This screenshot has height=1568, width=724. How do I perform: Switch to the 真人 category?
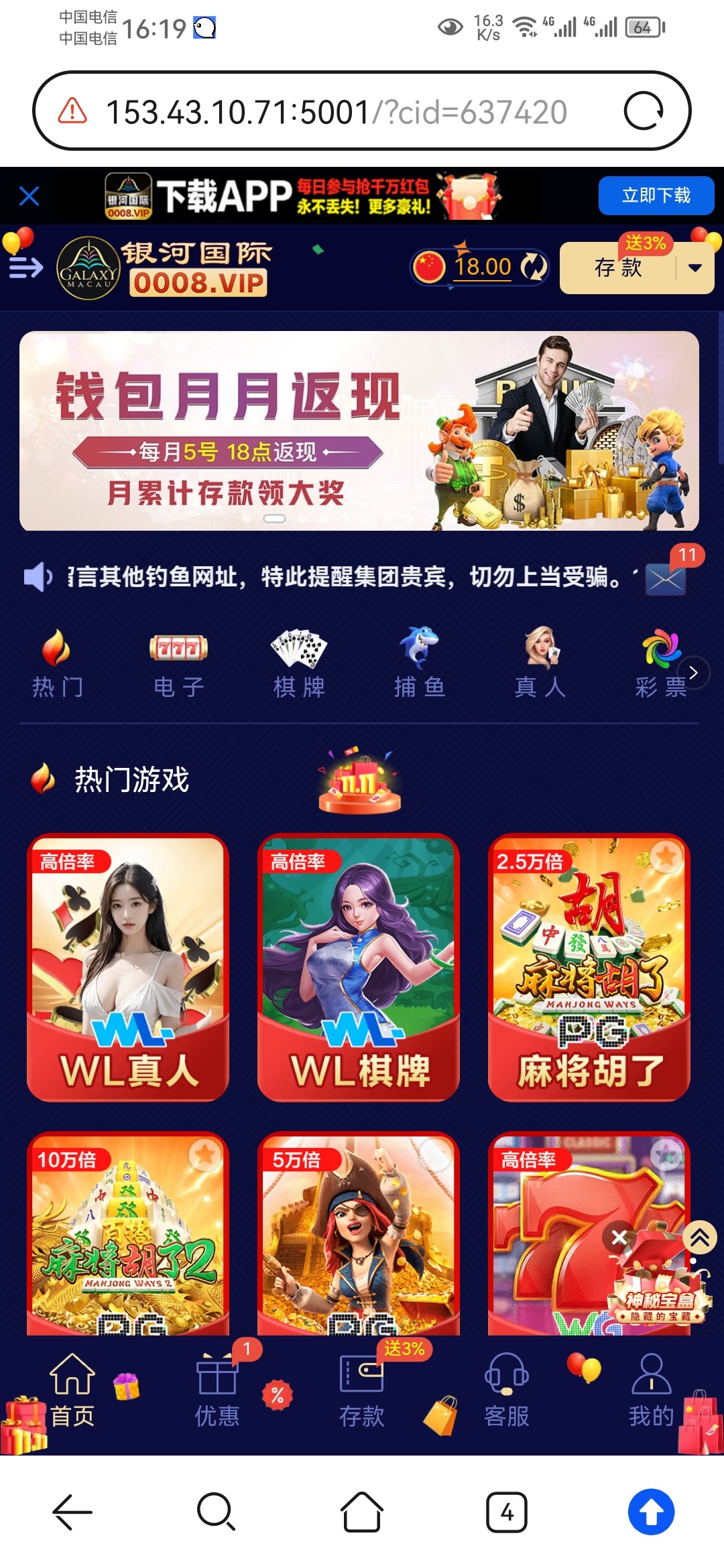[x=540, y=663]
